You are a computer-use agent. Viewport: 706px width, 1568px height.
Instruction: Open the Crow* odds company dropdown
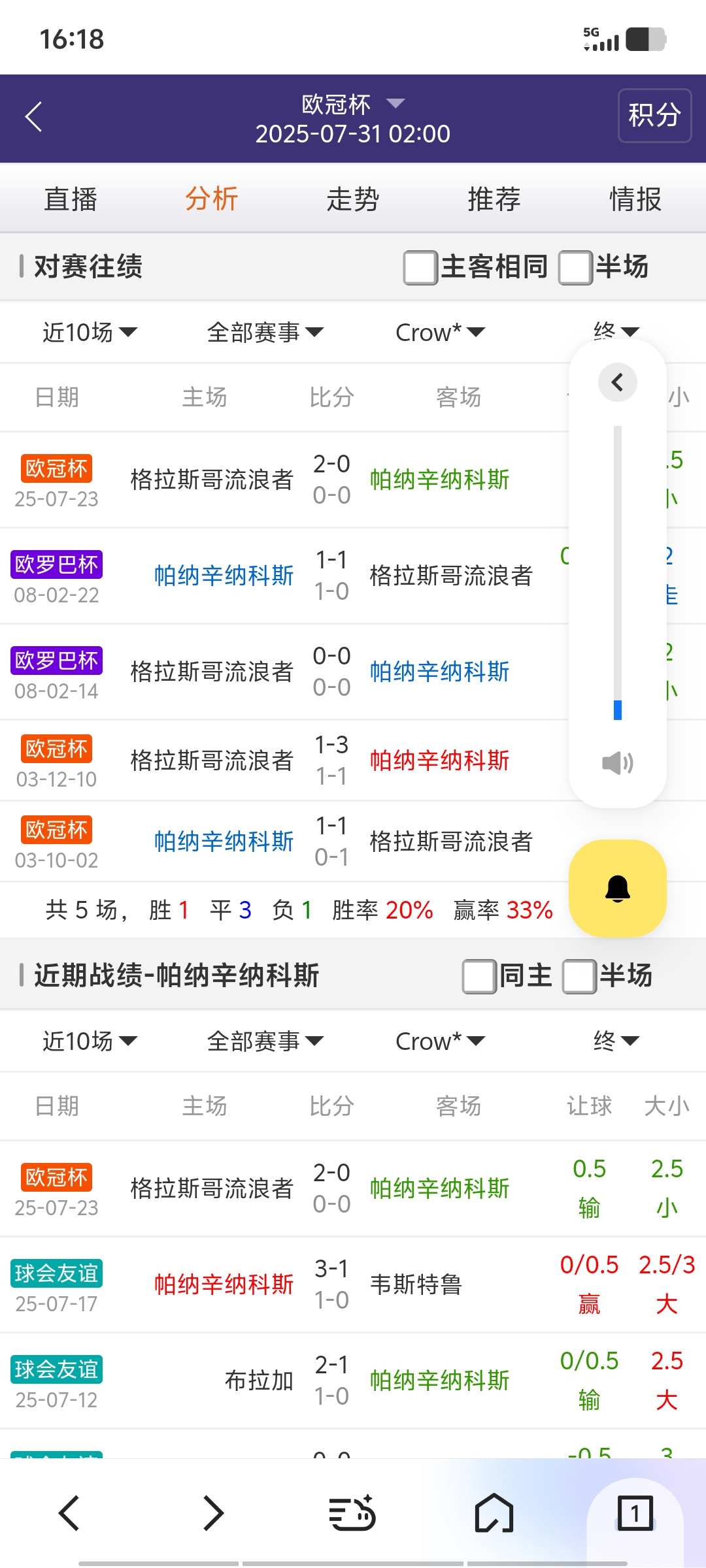[440, 331]
